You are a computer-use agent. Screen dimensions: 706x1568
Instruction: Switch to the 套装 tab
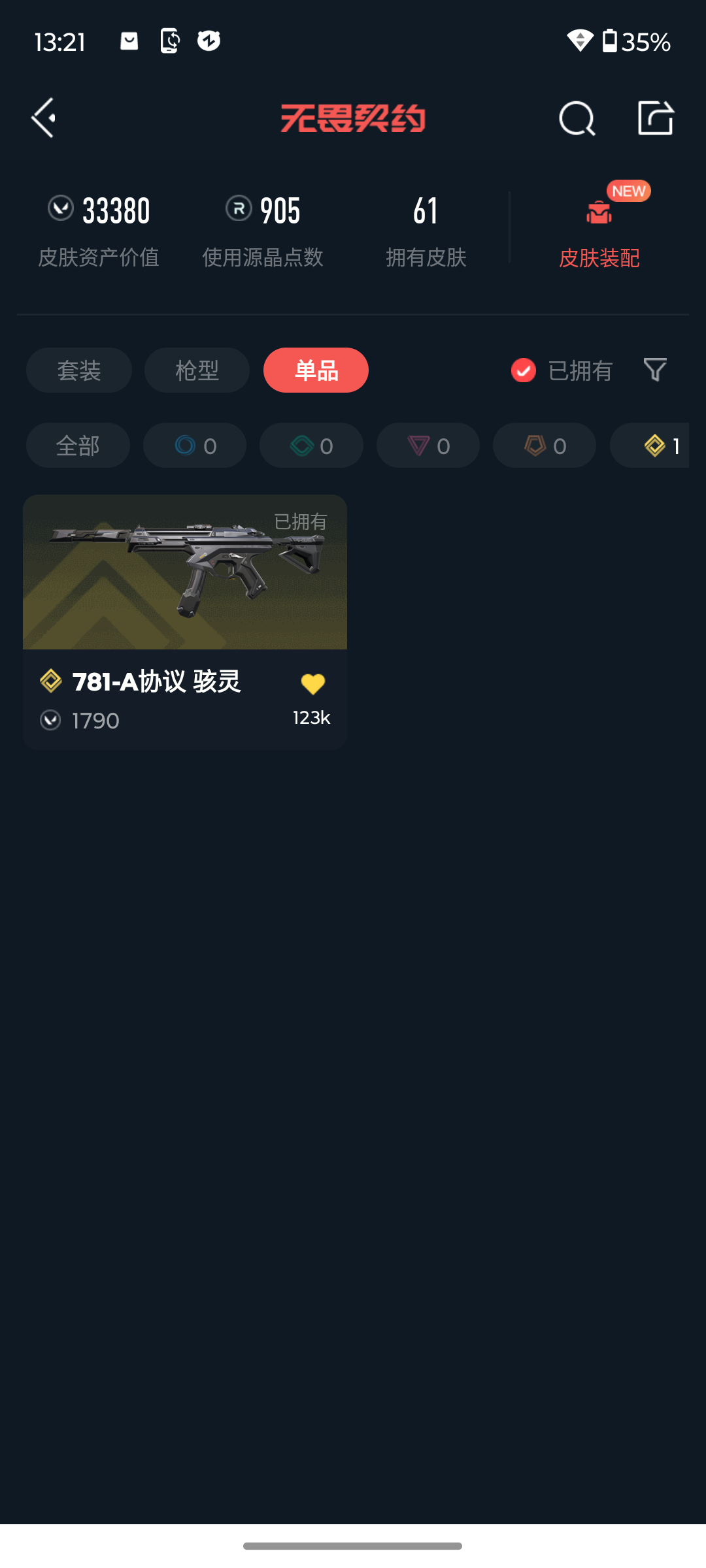pyautogui.click(x=79, y=370)
